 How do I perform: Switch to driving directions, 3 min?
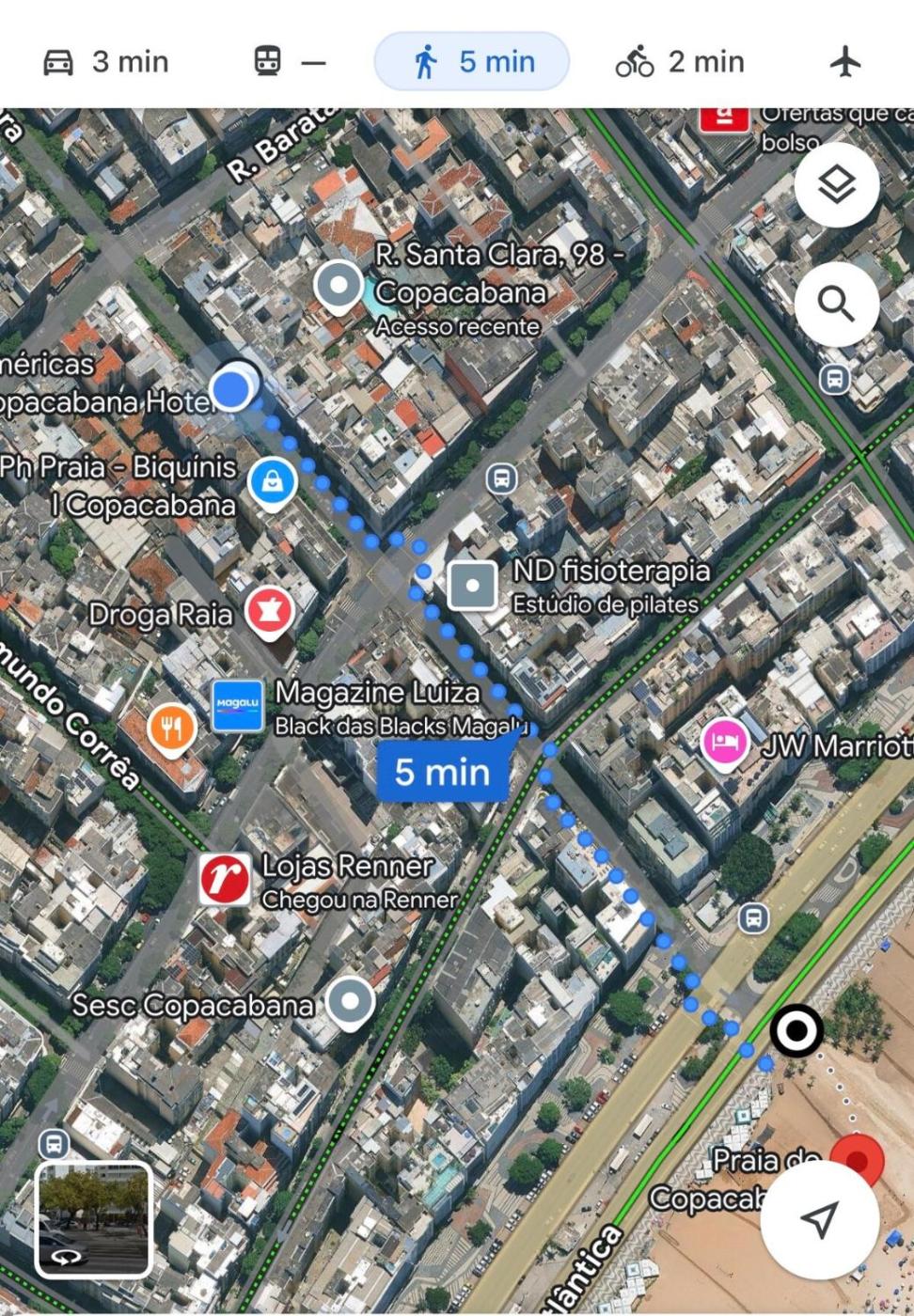coord(105,62)
